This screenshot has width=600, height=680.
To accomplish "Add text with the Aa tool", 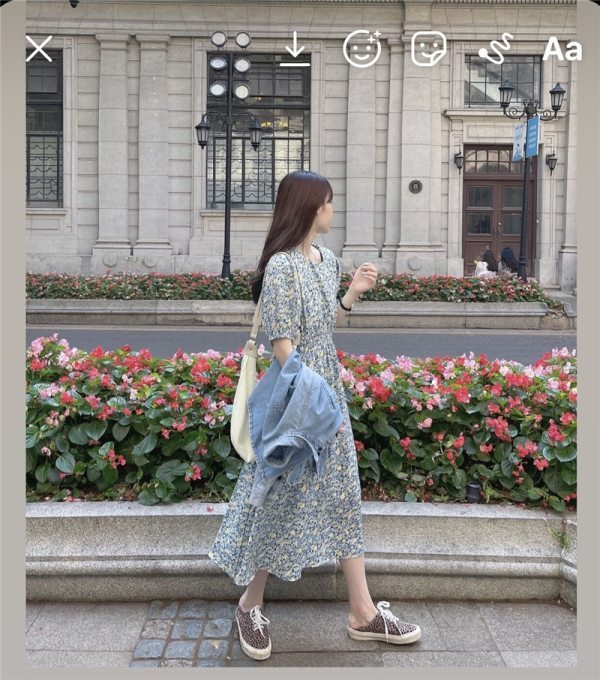I will coord(561,48).
